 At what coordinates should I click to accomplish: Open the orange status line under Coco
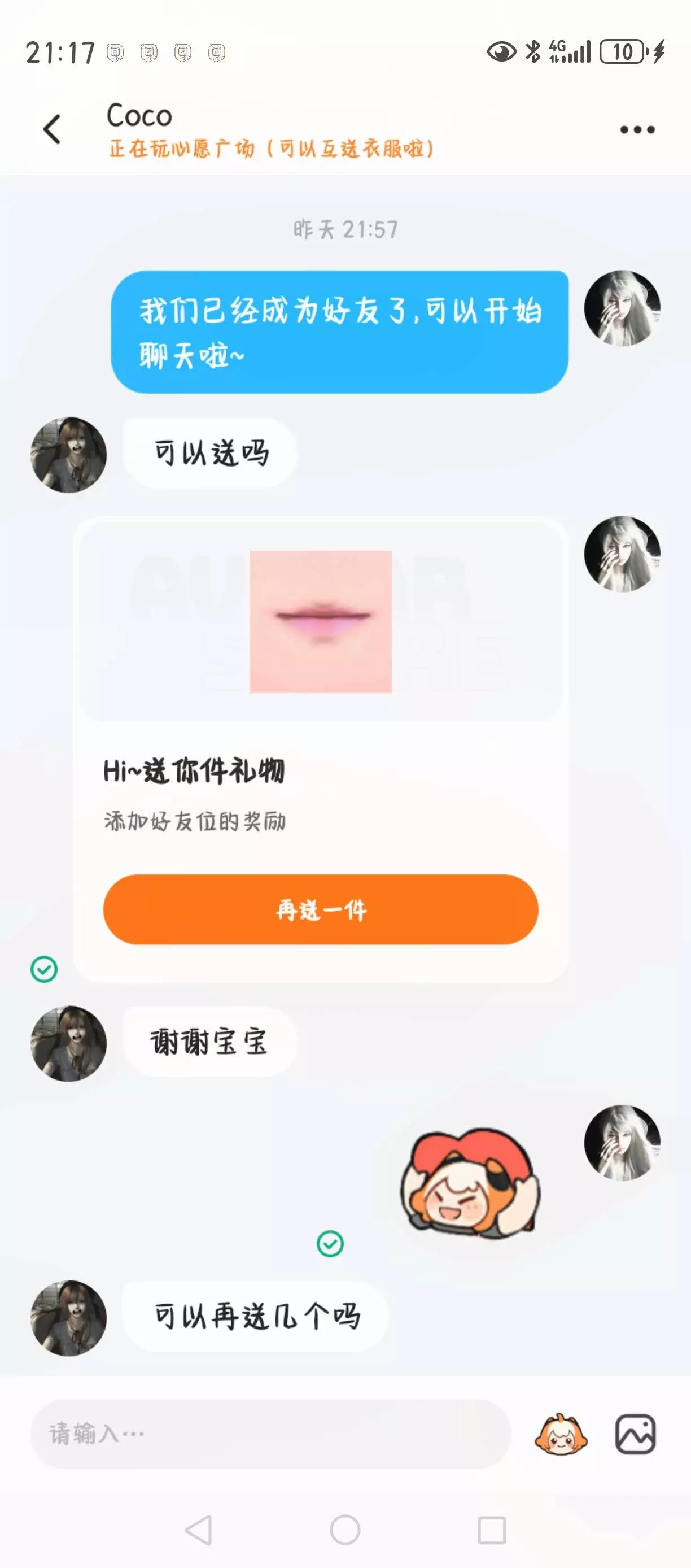point(272,149)
